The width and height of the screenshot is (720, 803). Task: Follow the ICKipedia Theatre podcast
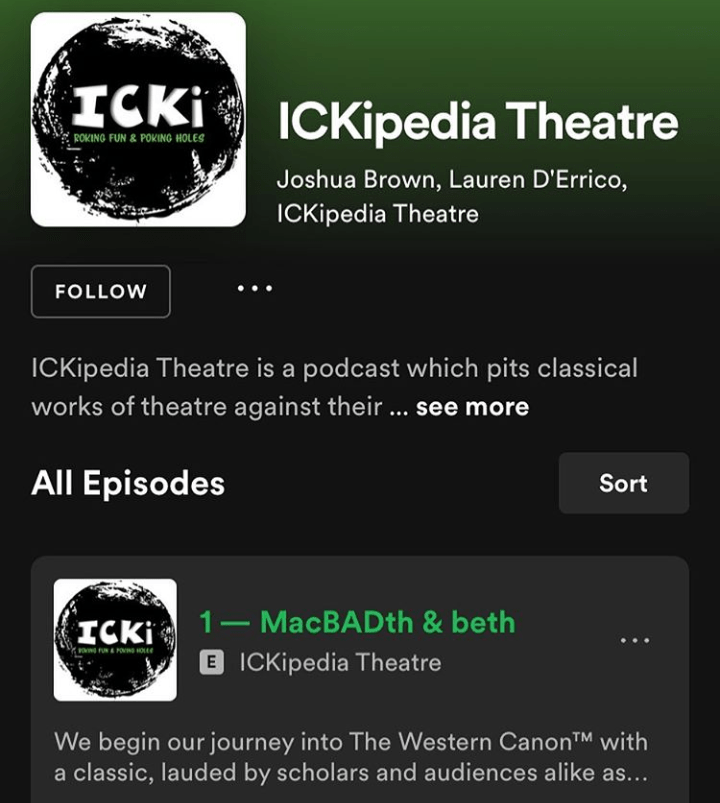(x=100, y=292)
